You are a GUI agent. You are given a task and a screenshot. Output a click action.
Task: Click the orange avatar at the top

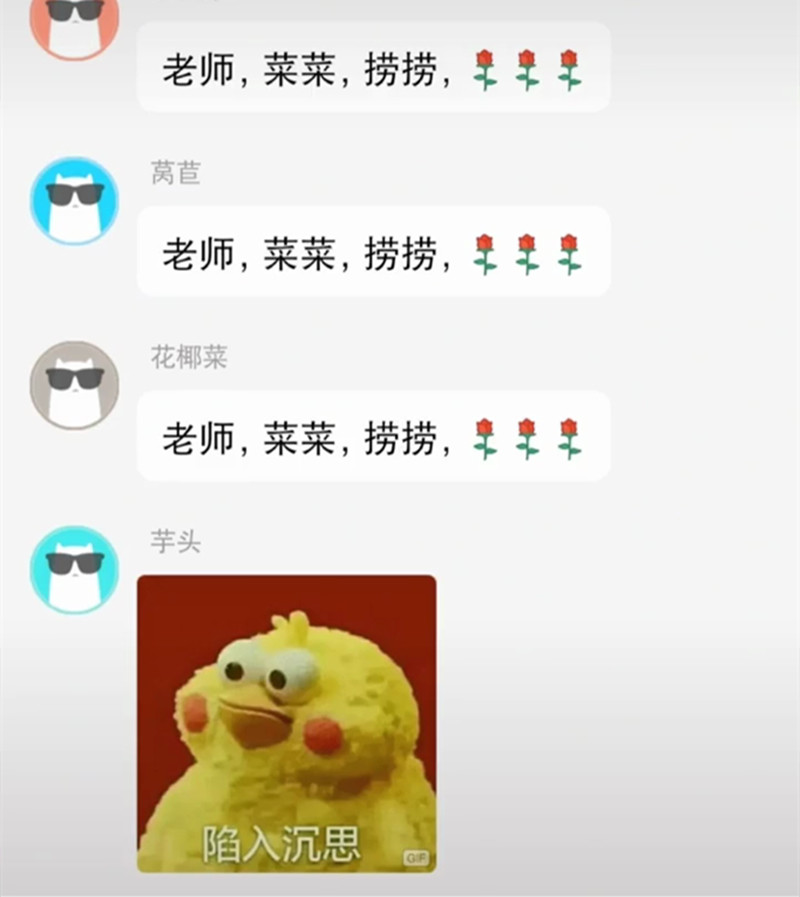pos(73,20)
